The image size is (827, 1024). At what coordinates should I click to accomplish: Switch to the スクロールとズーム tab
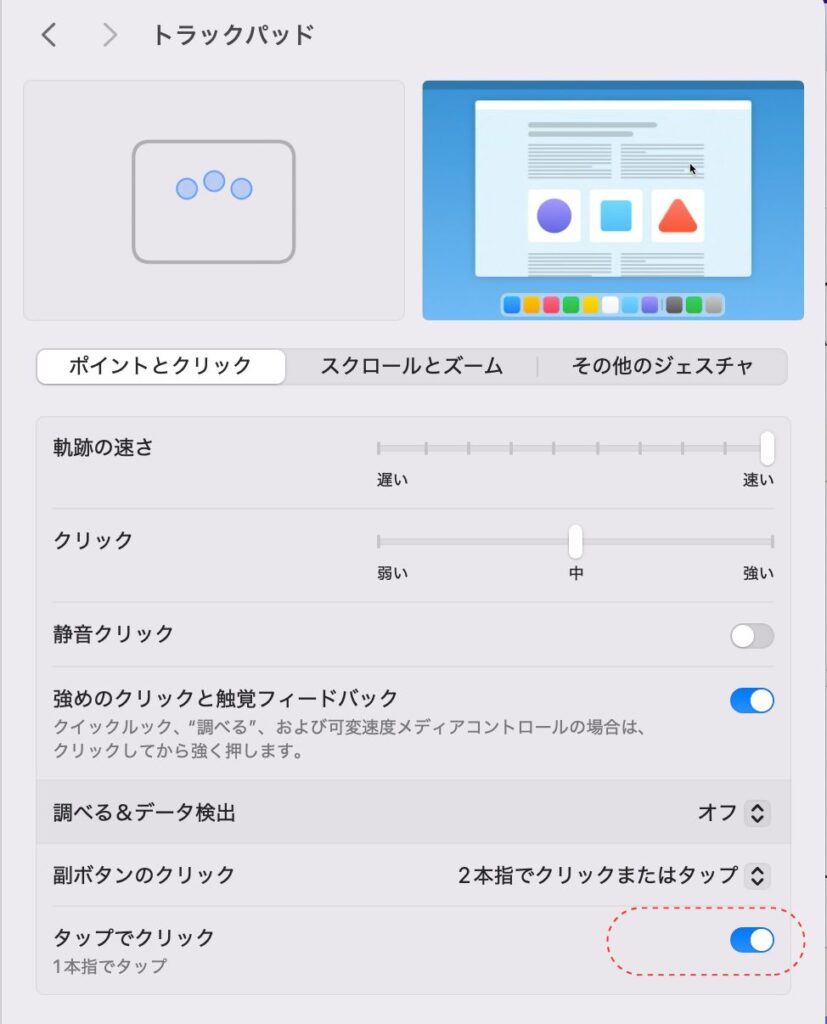point(411,366)
